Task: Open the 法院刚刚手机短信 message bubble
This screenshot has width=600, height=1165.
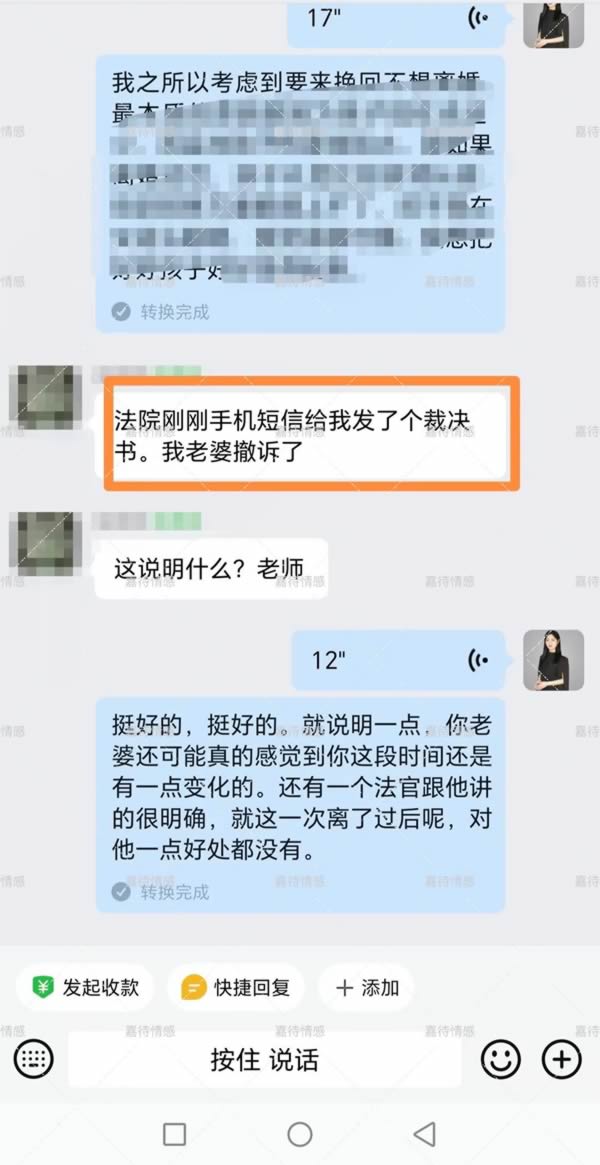Action: (x=311, y=433)
